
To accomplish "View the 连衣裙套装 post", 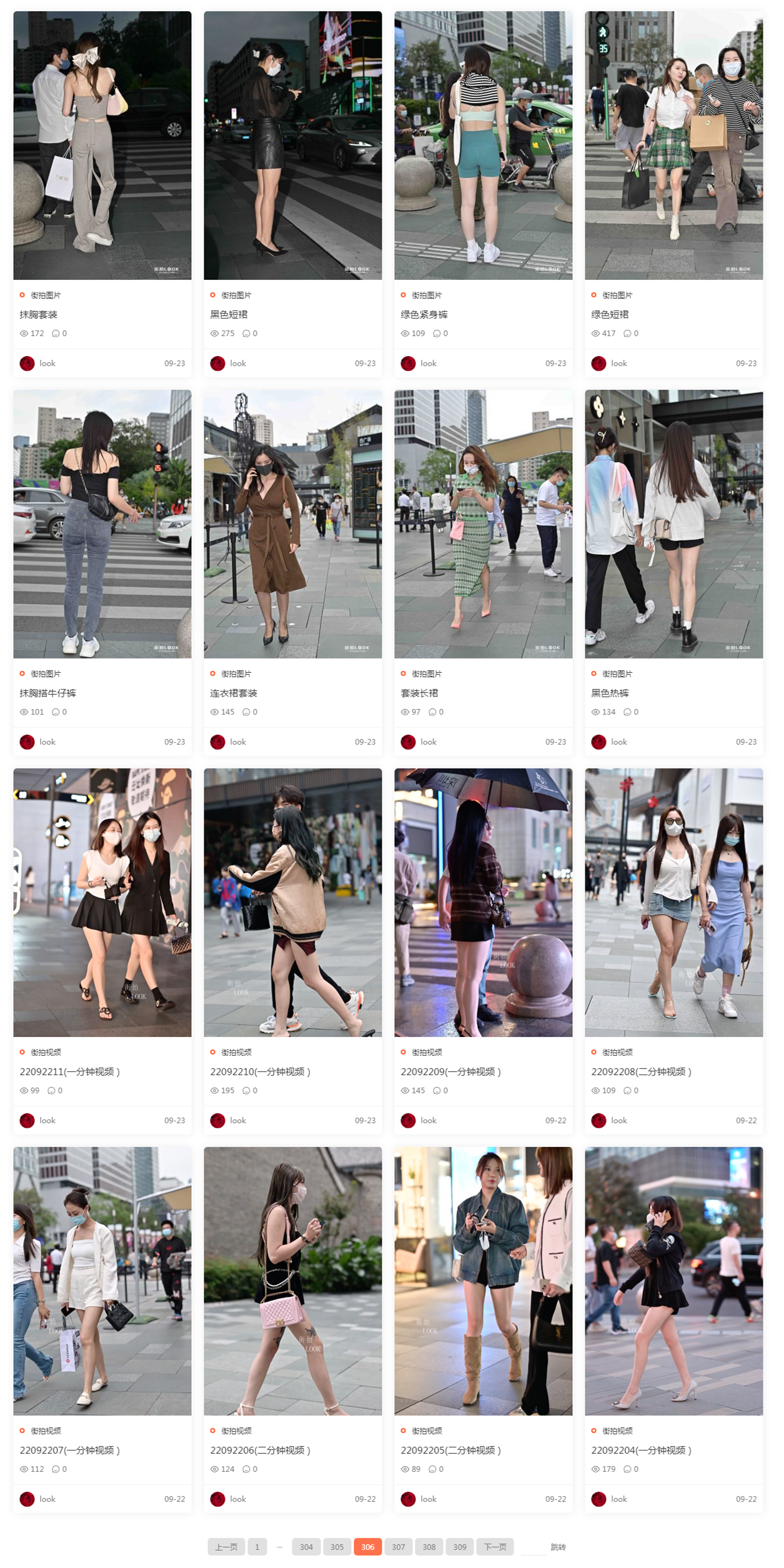I will point(234,693).
